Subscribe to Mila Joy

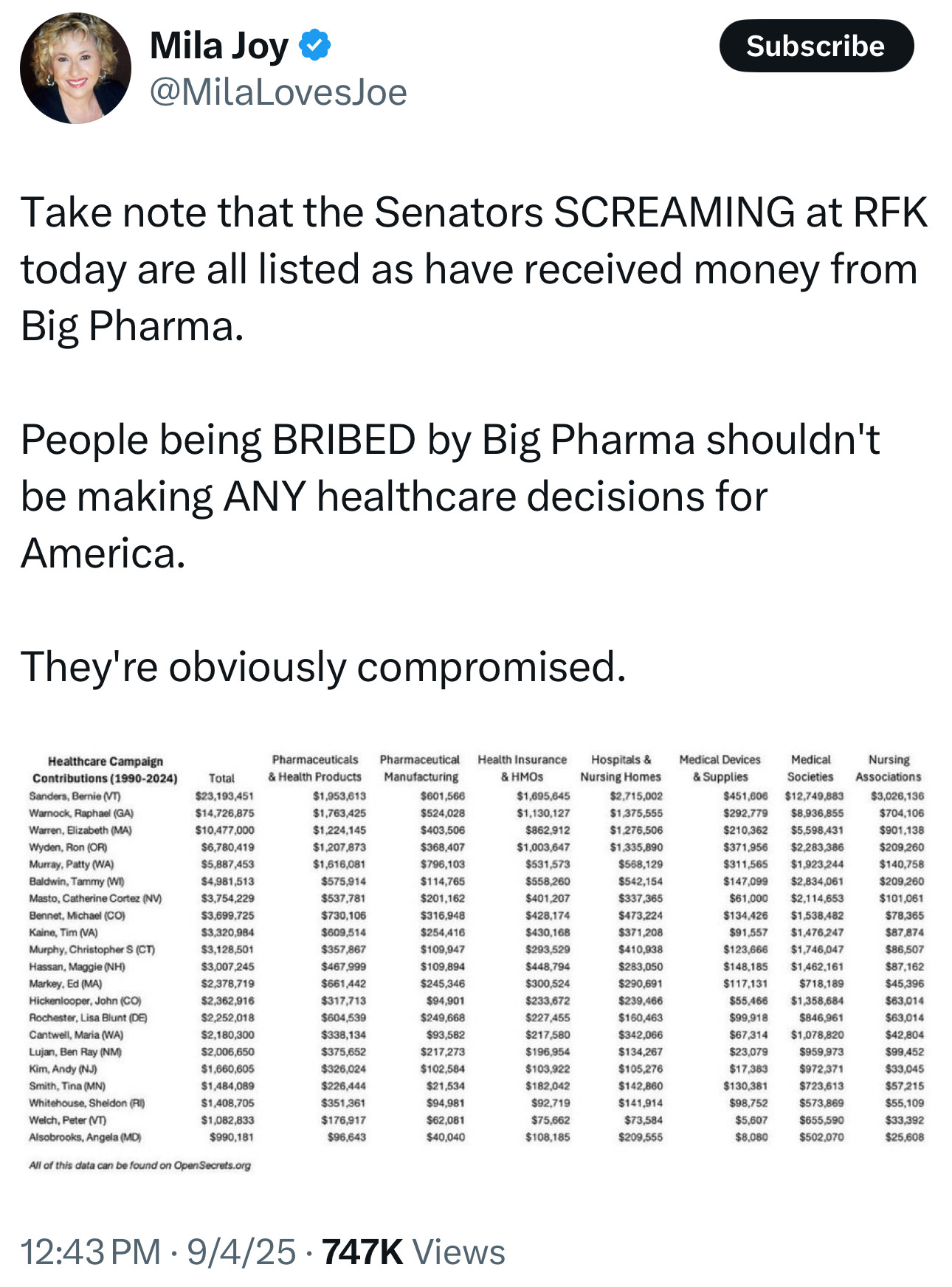point(815,46)
